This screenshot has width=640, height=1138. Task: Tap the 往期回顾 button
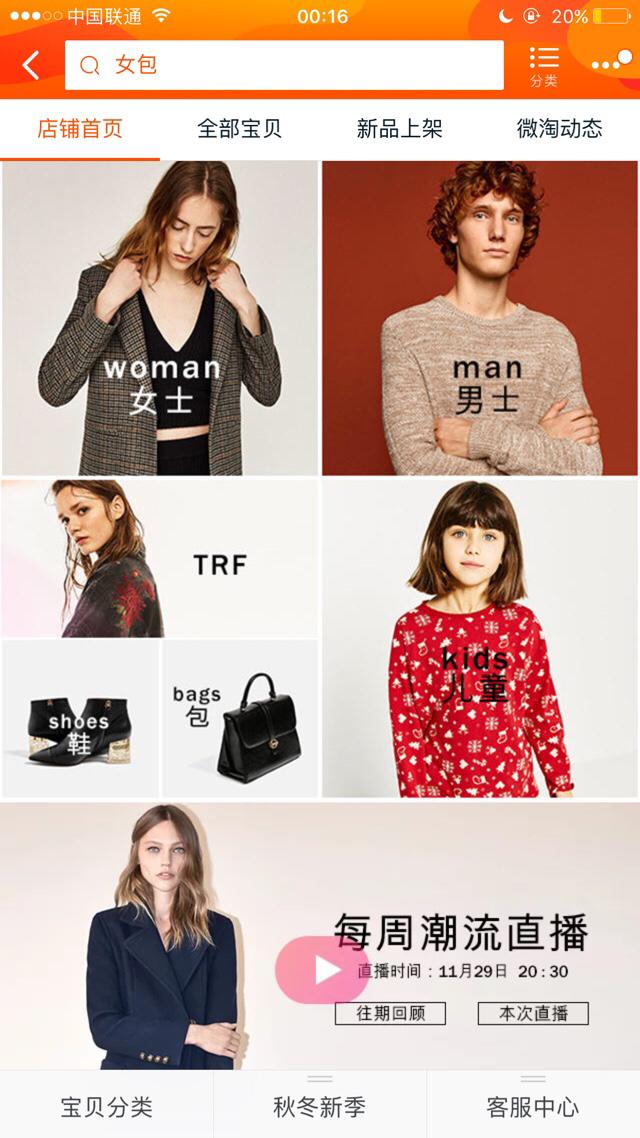390,1013
